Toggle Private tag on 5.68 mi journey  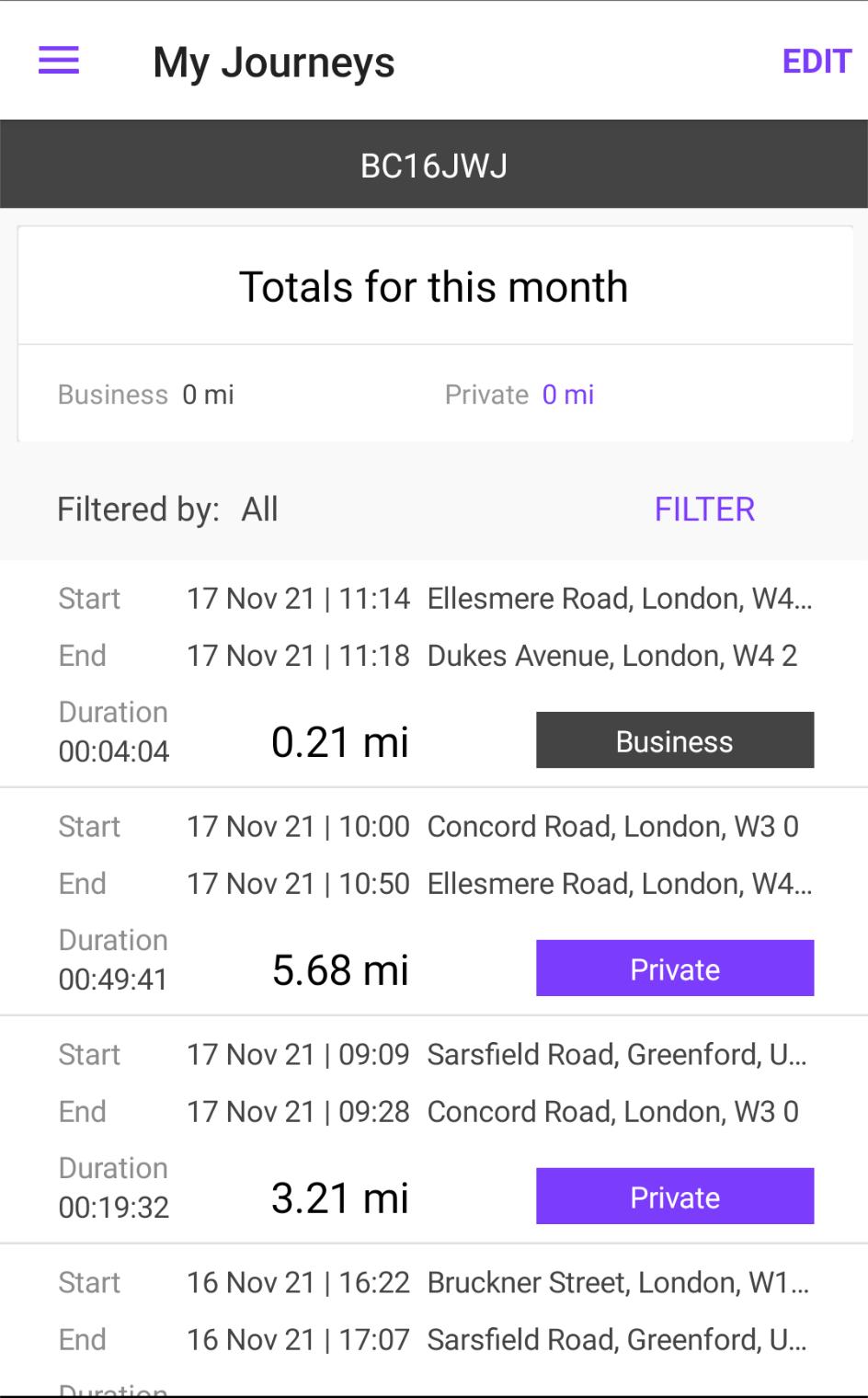coord(675,968)
